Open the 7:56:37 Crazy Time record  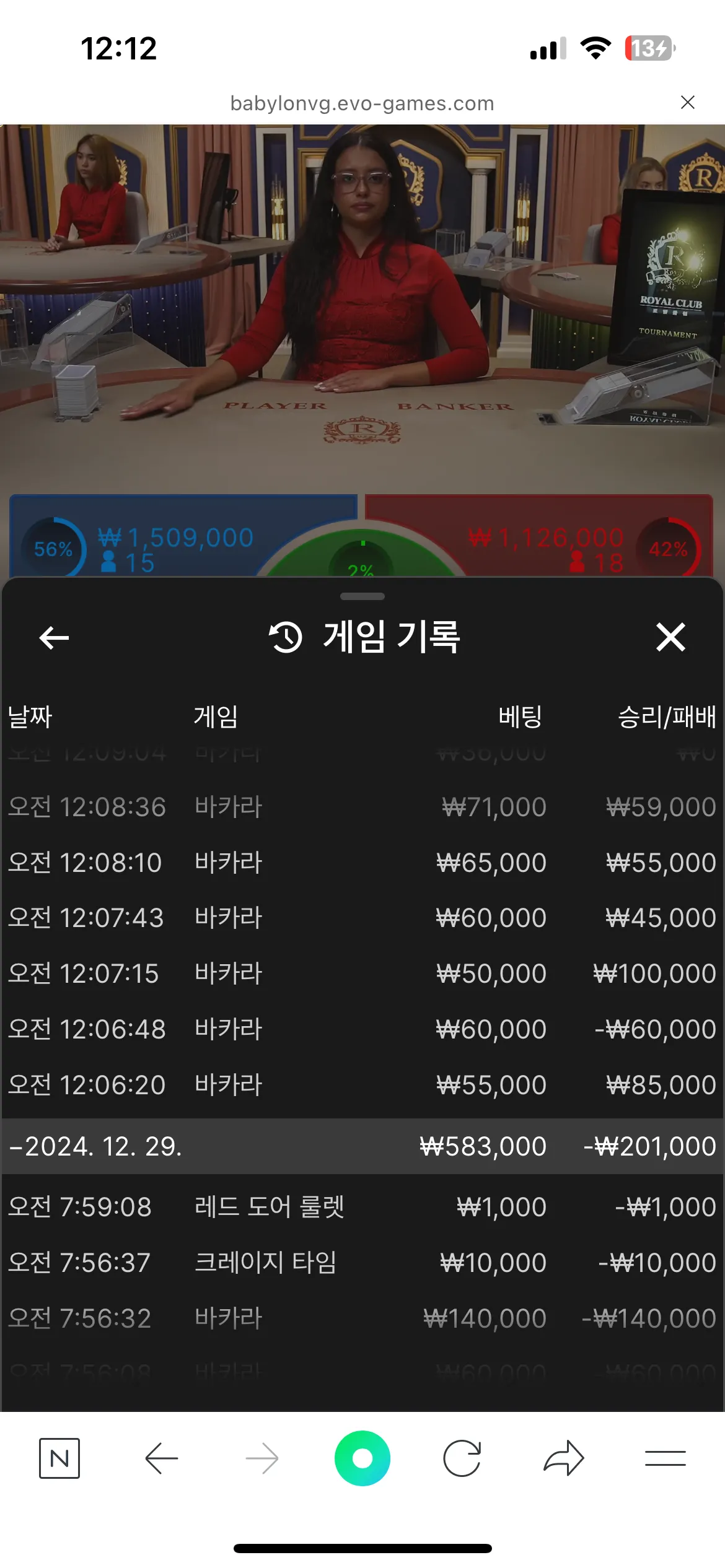(362, 1263)
